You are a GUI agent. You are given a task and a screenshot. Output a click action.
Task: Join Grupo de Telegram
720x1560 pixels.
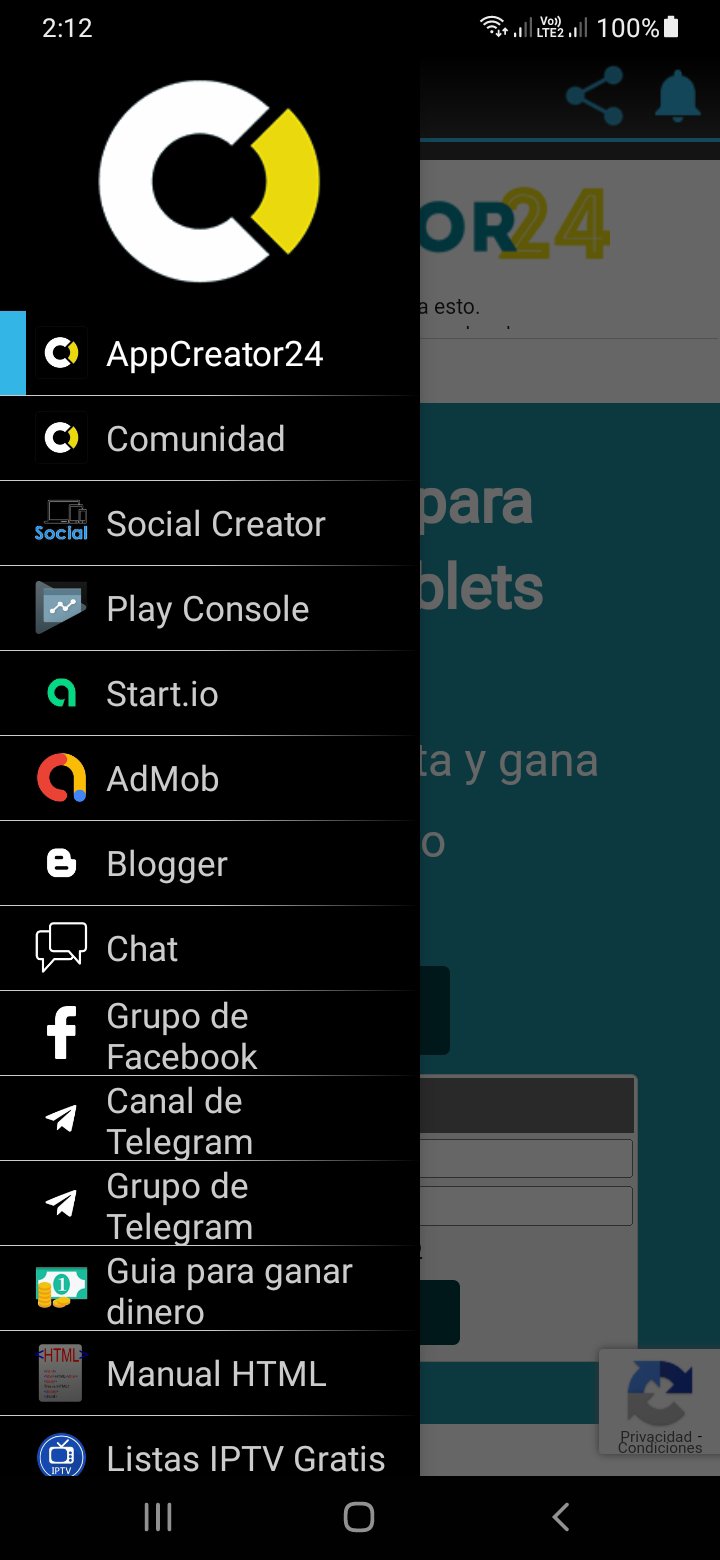click(210, 1205)
